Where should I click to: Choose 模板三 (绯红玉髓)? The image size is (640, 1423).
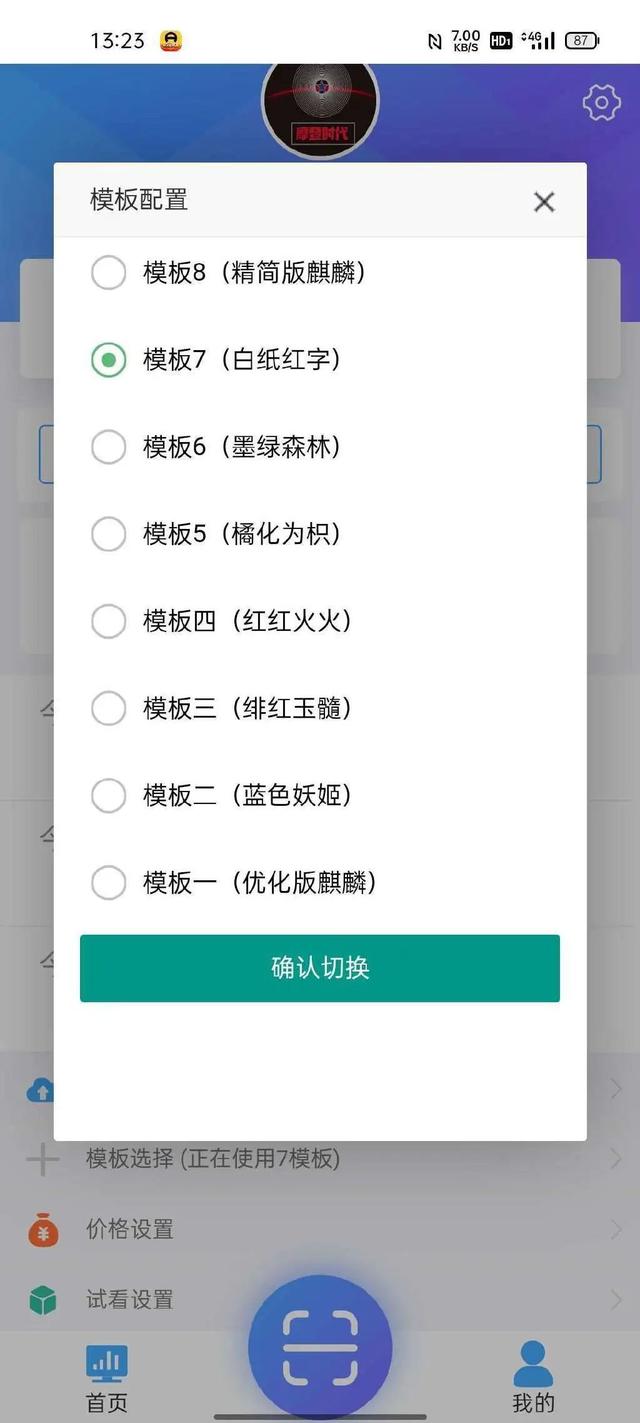(109, 709)
